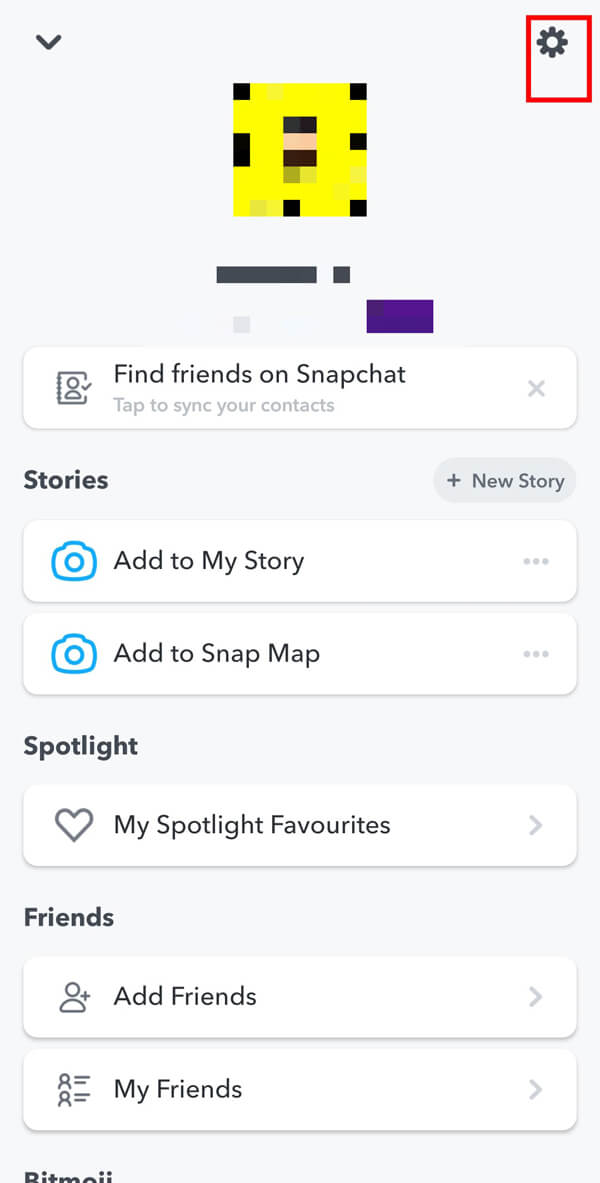Choose Add to Snap Map
The width and height of the screenshot is (600, 1183).
coord(216,654)
